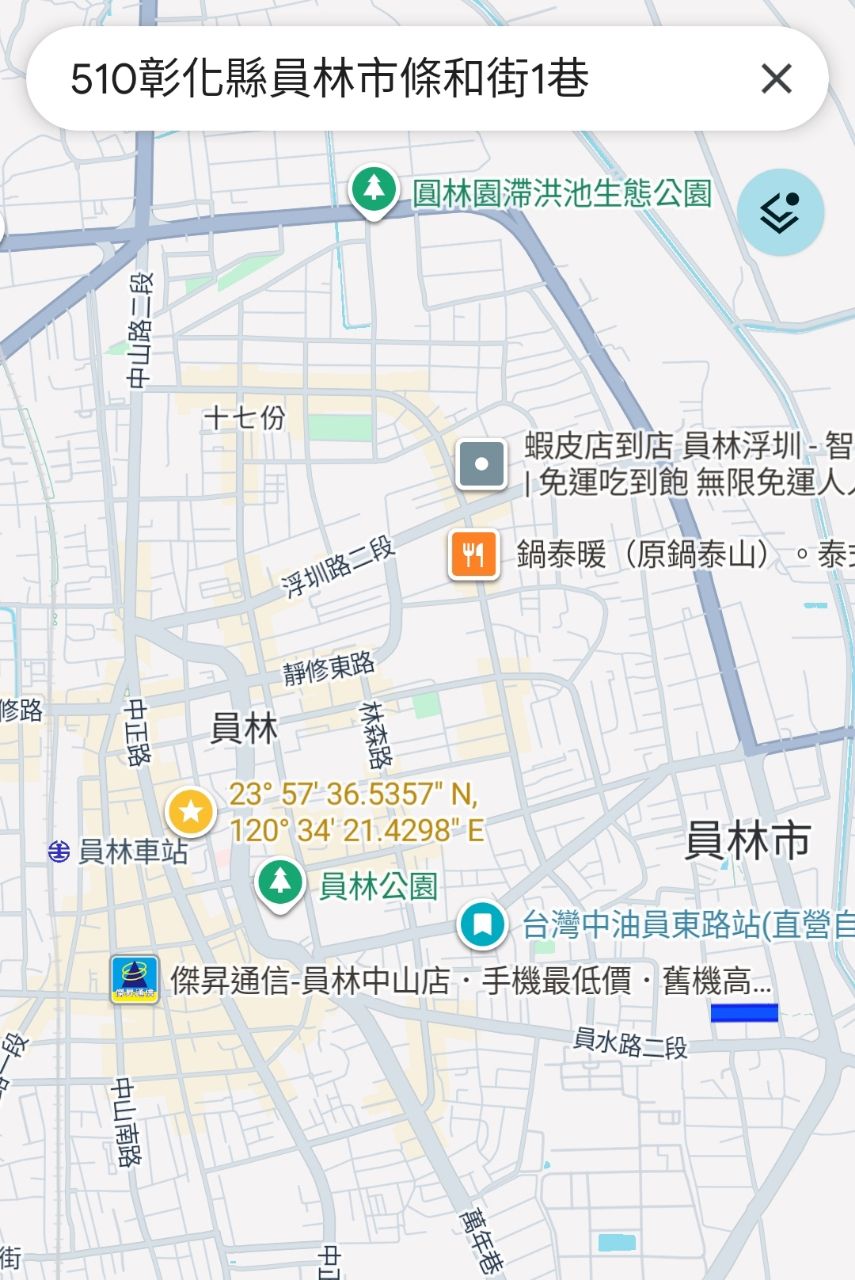Open the saved 台灣中油員東路站 marker

coord(483,924)
